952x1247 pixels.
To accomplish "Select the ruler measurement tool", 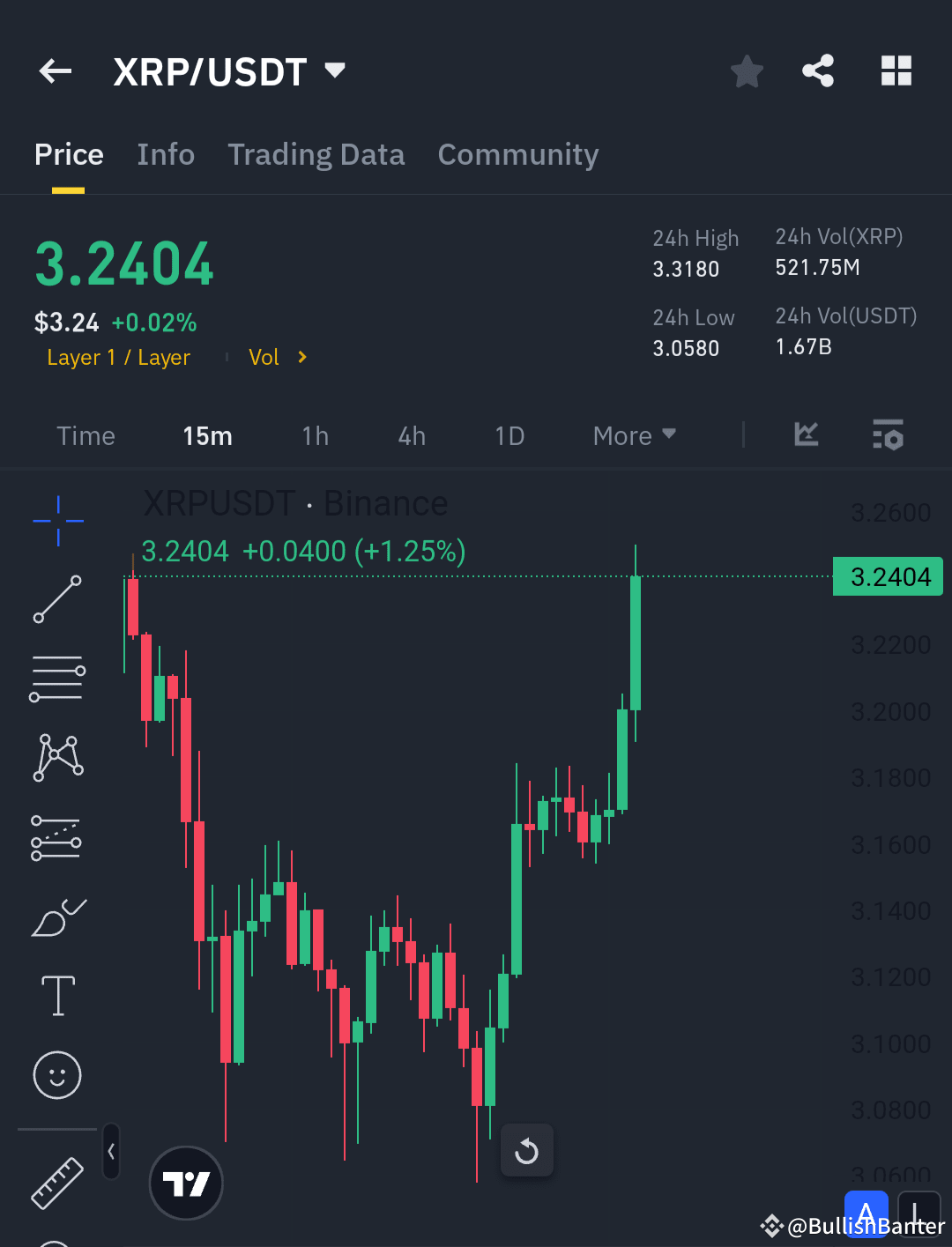I will [56, 1181].
